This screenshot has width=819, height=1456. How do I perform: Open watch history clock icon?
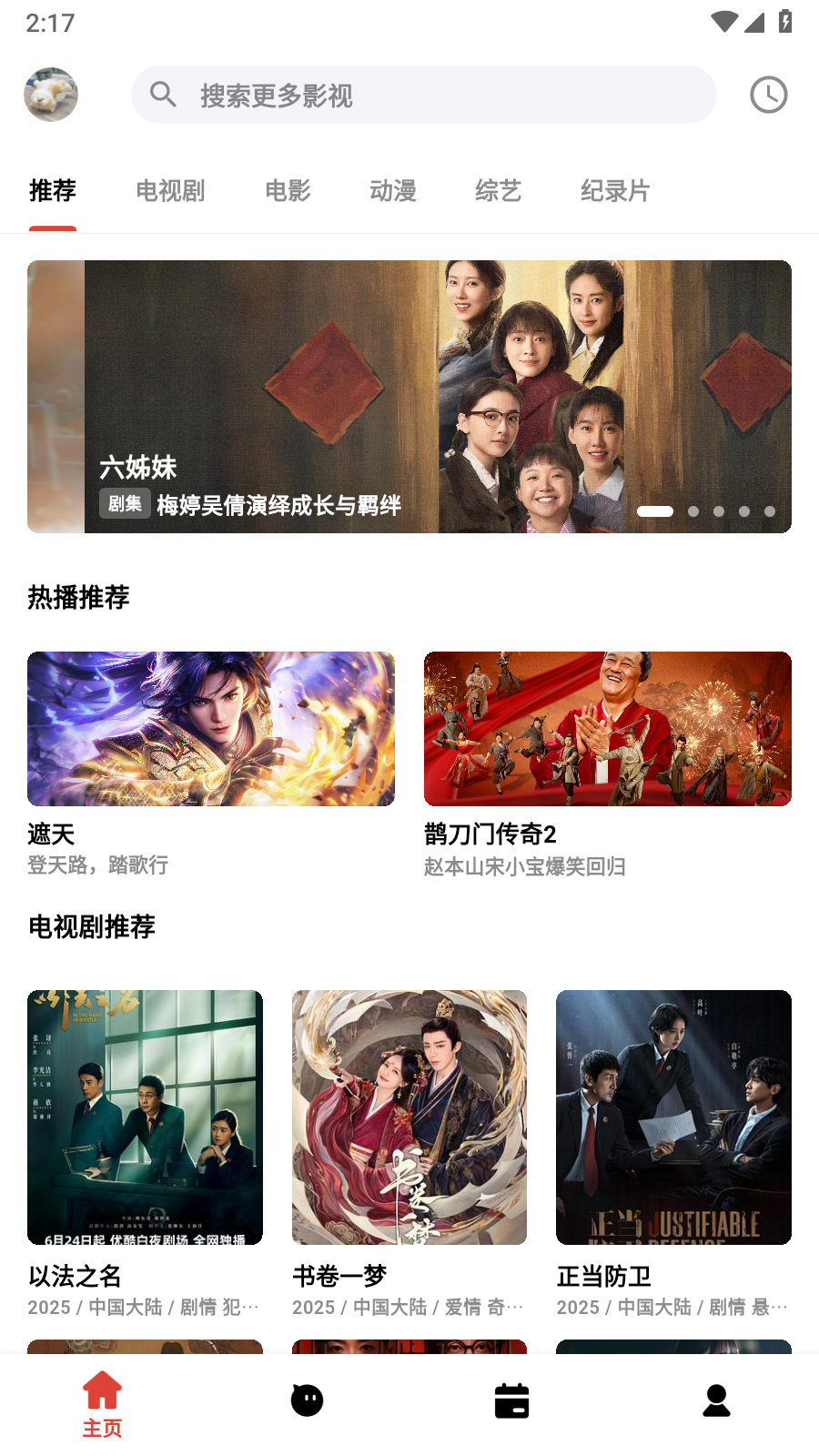click(768, 95)
